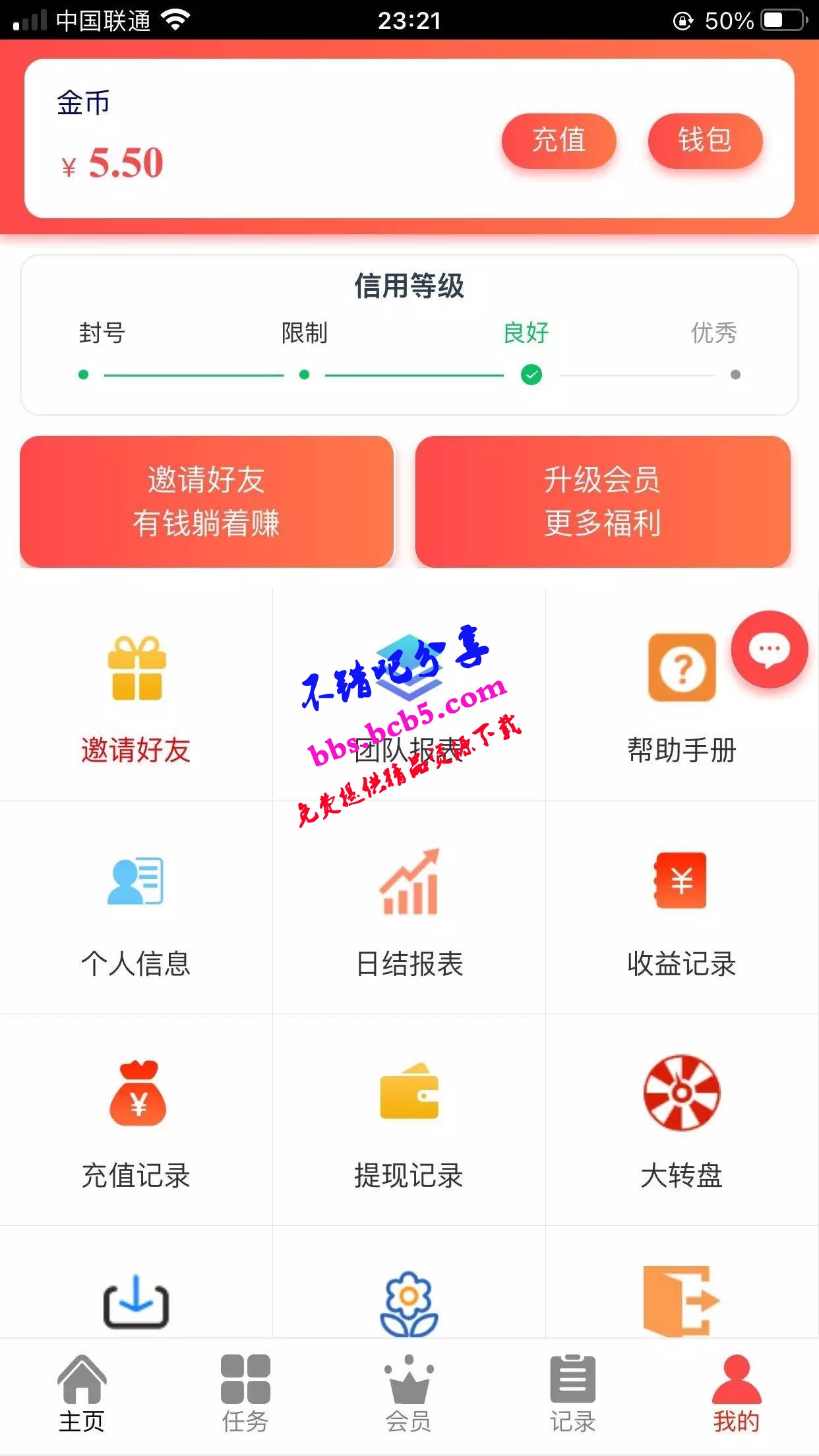
Task: Open the floating chat support bubble
Action: pyautogui.click(x=769, y=650)
